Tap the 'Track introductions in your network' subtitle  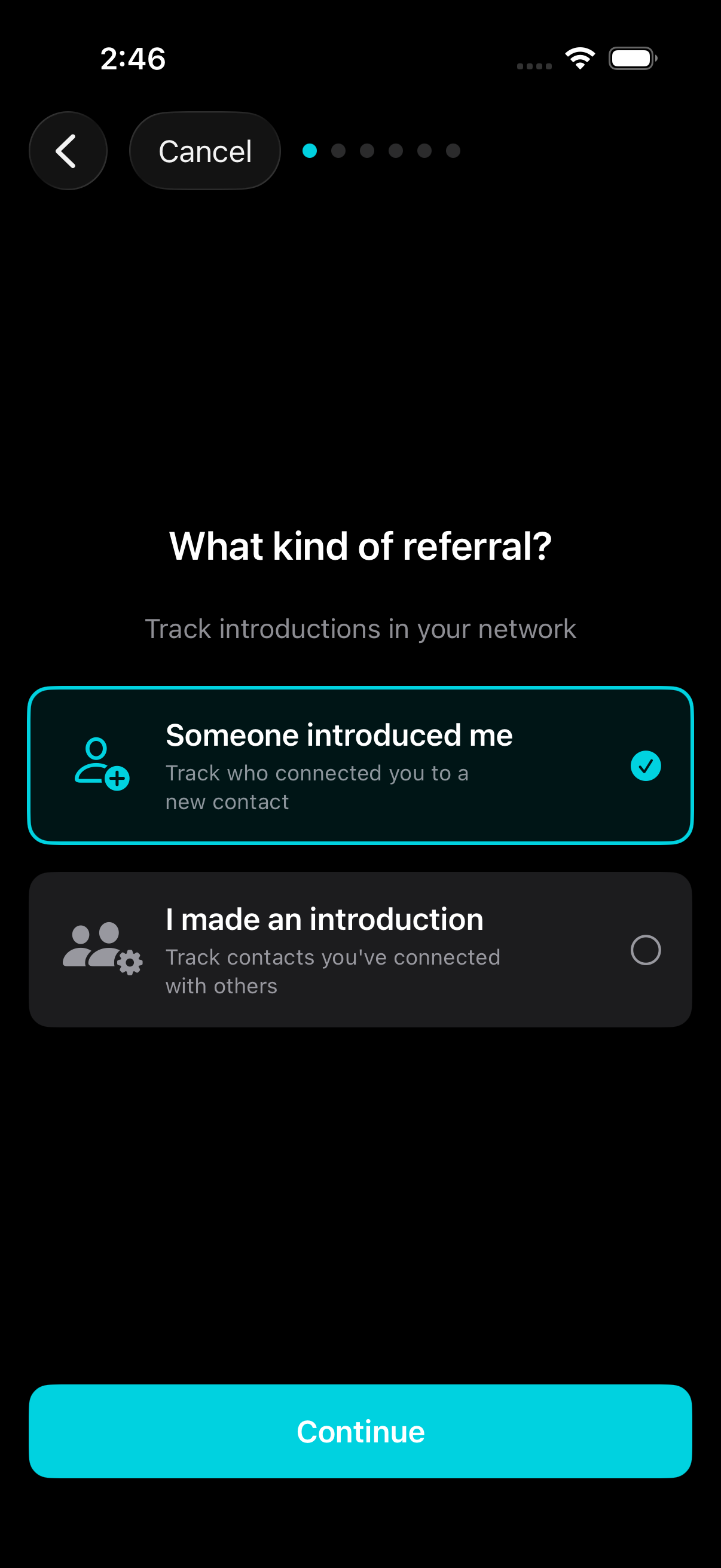pyautogui.click(x=360, y=629)
